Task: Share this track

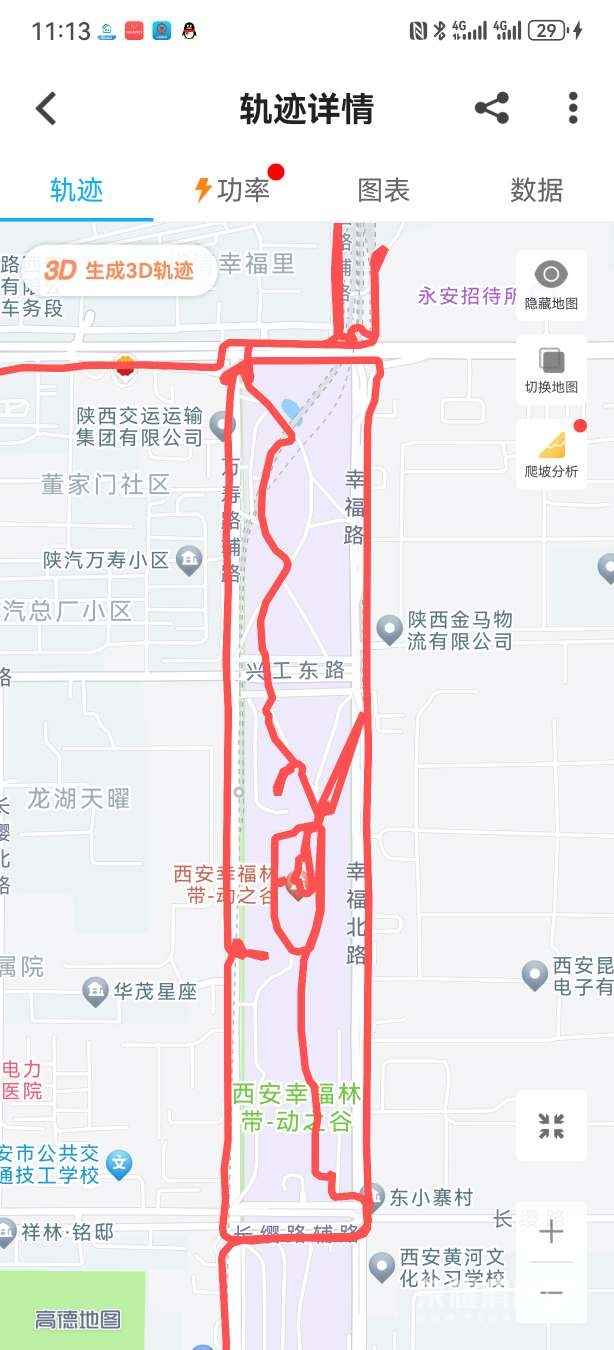Action: click(491, 108)
